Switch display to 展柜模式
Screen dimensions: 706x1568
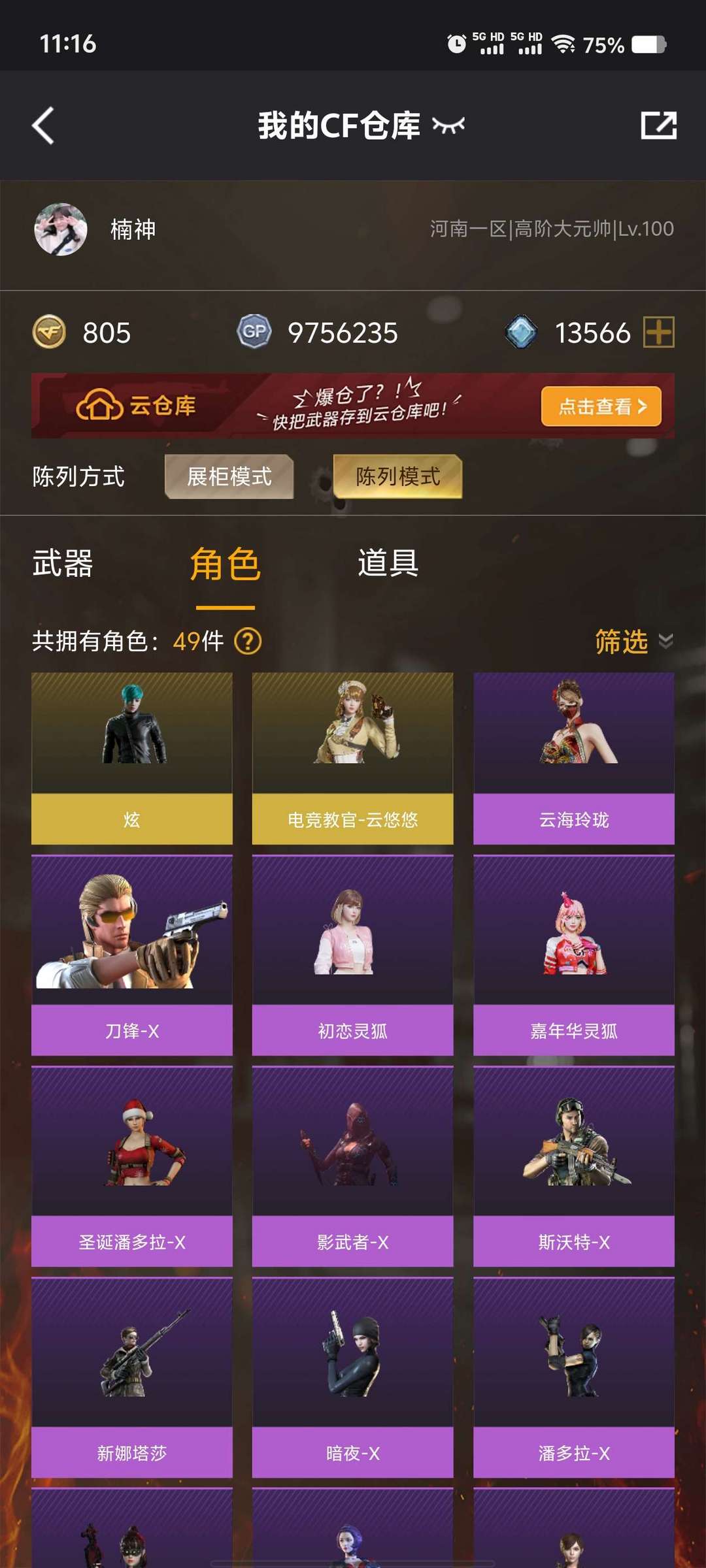[228, 477]
